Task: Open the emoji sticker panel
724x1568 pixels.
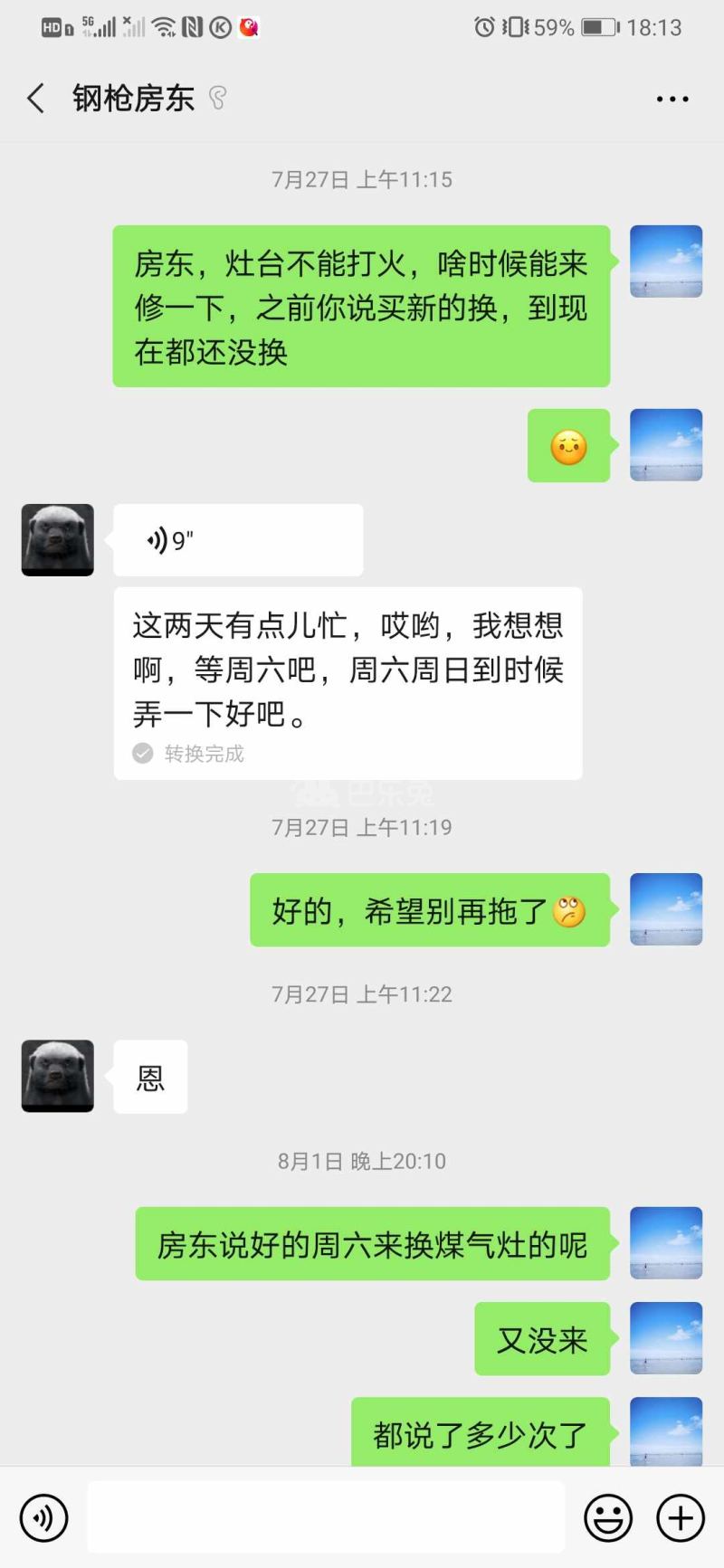Action: (607, 1517)
